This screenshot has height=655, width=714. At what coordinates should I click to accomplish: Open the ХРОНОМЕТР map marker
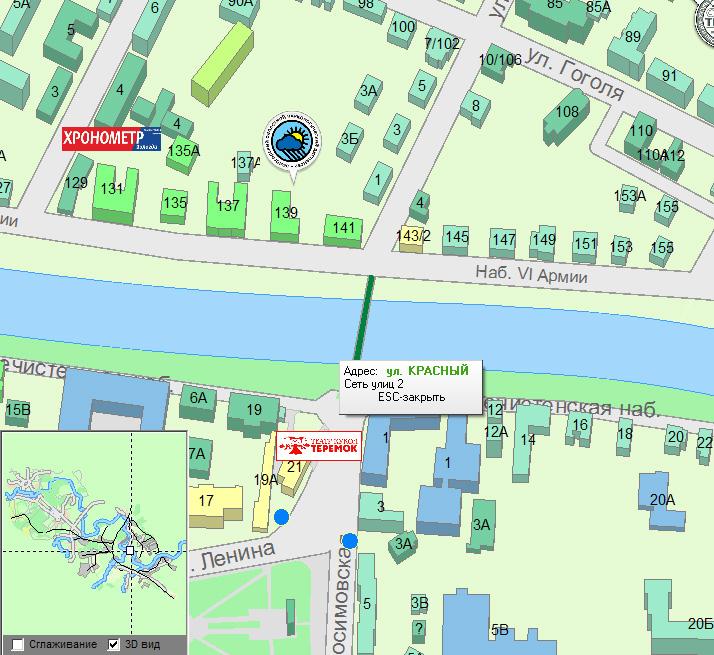click(112, 138)
